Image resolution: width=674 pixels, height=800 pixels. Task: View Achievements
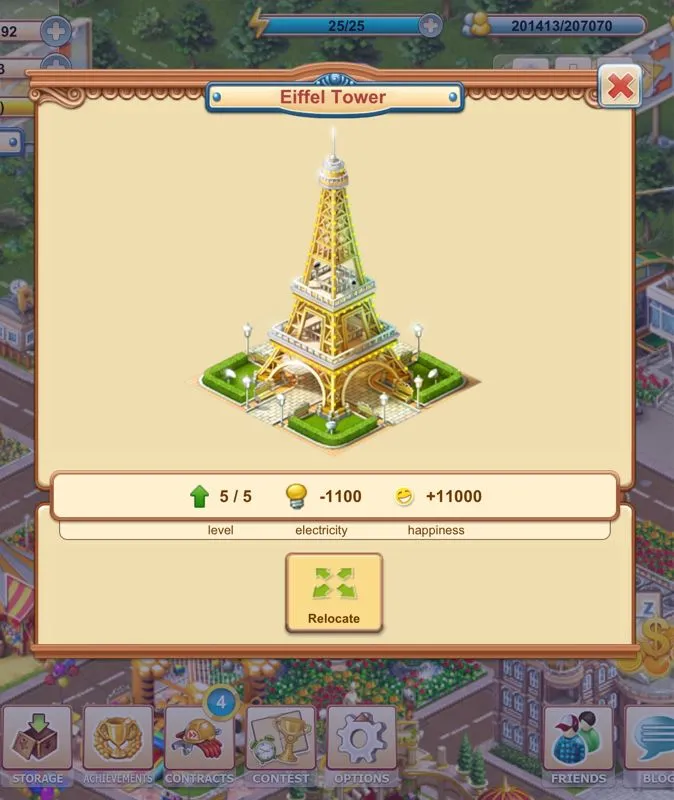click(x=118, y=745)
